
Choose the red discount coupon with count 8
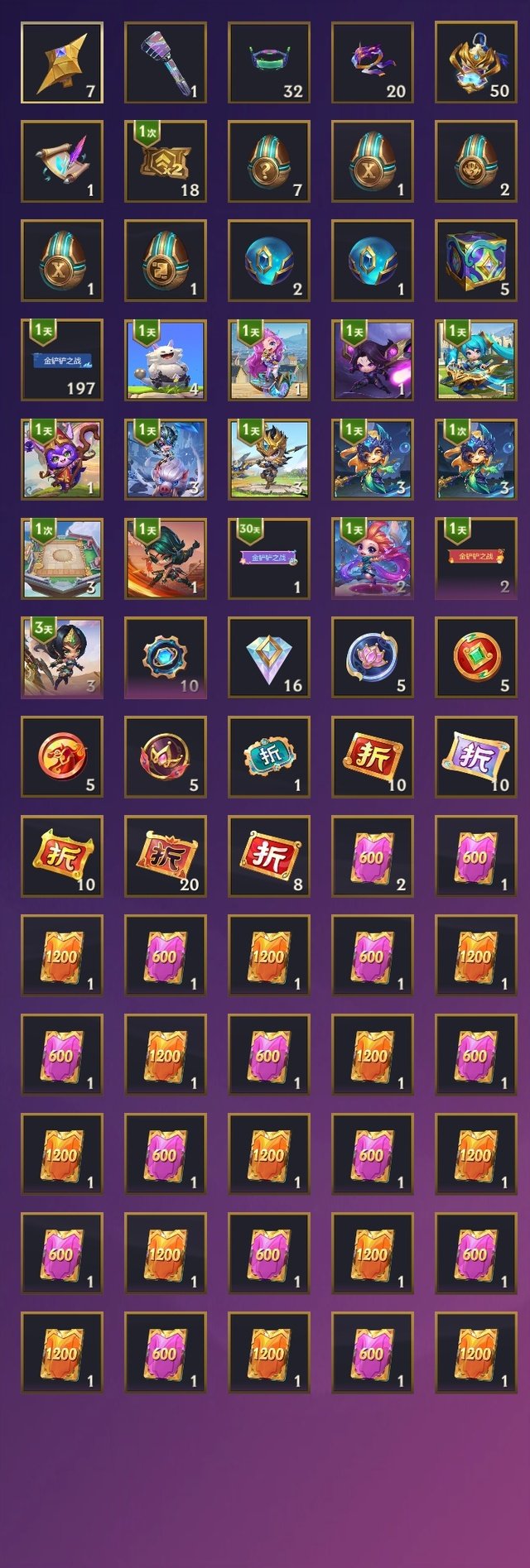point(269,856)
